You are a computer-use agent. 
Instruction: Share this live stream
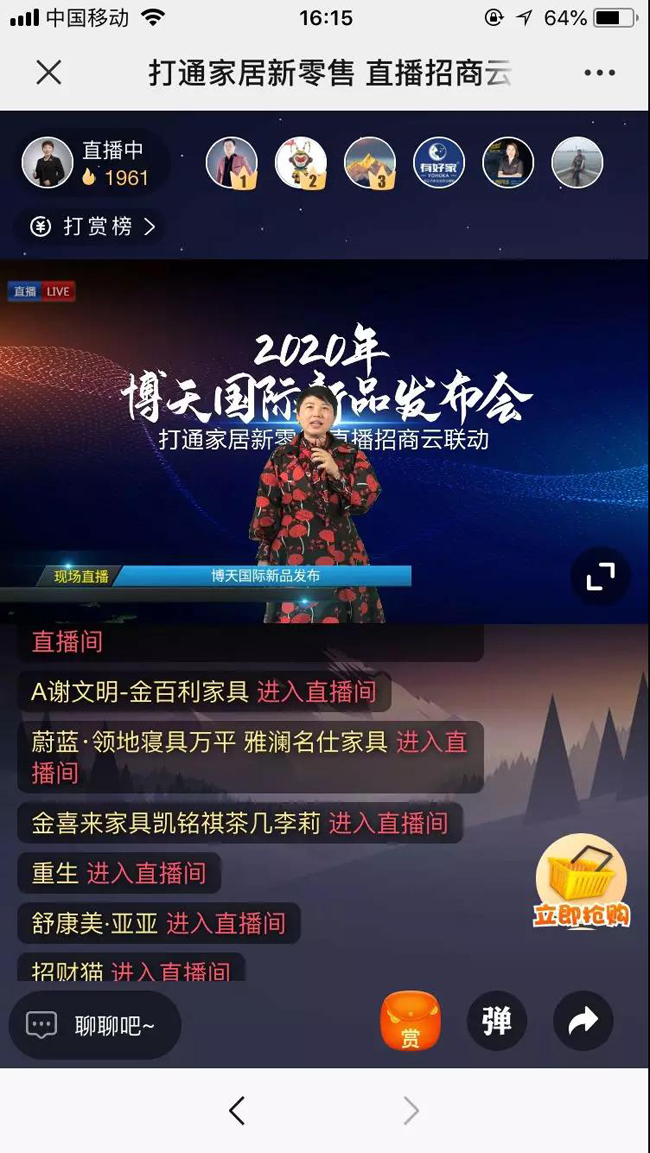pos(583,1021)
